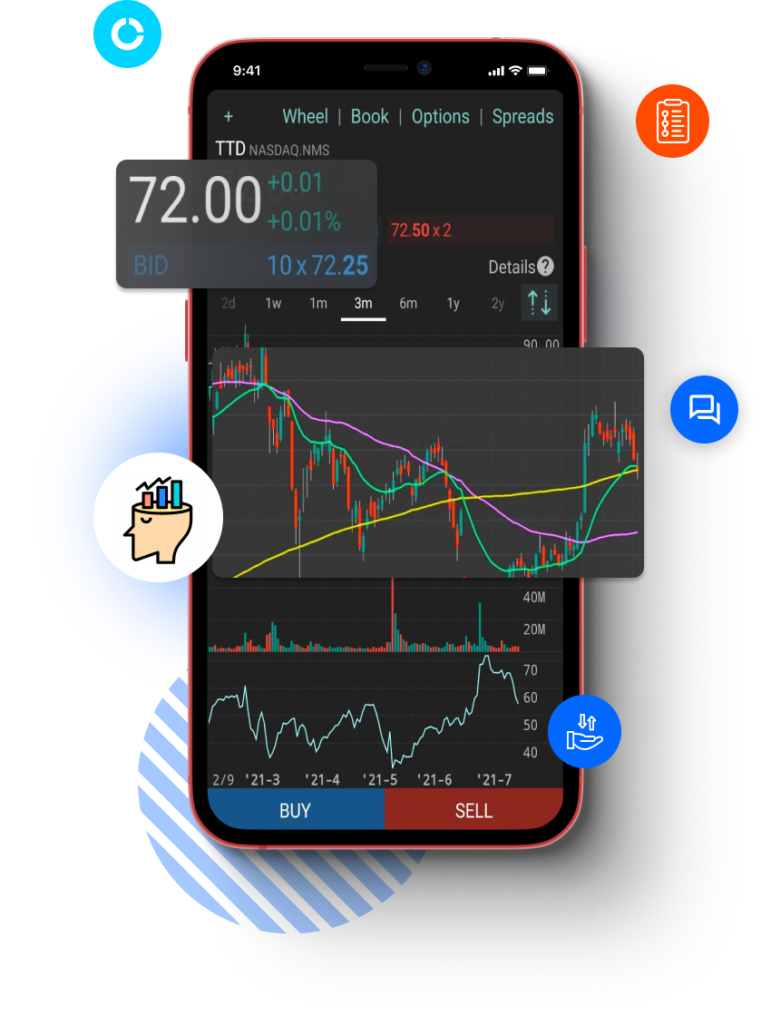Image resolution: width=761 pixels, height=1024 pixels.
Task: Click the blue hand with transfer arrows icon
Action: tap(586, 731)
